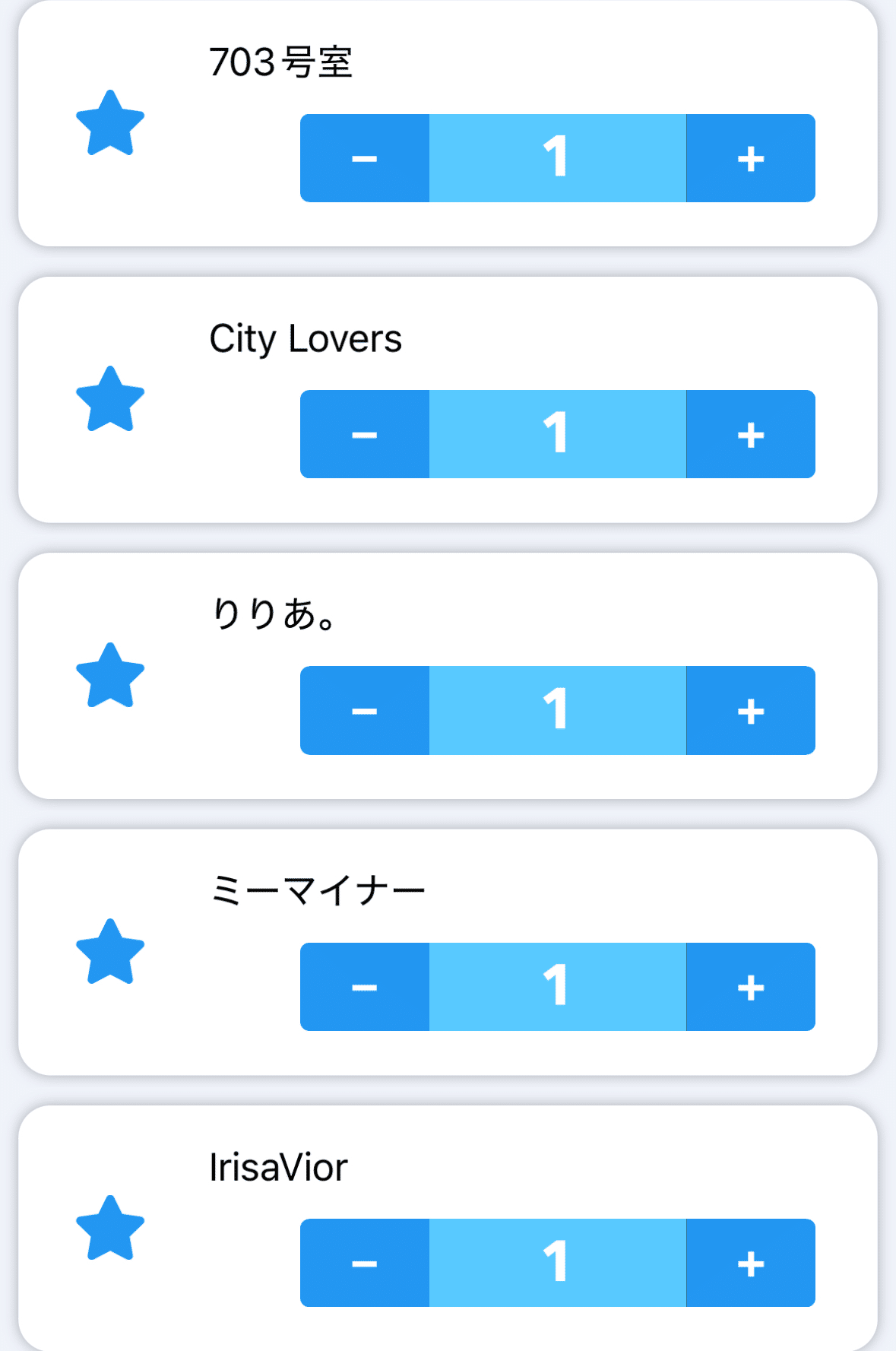
Task: Tap the star next to りりあ。
Action: (x=110, y=676)
